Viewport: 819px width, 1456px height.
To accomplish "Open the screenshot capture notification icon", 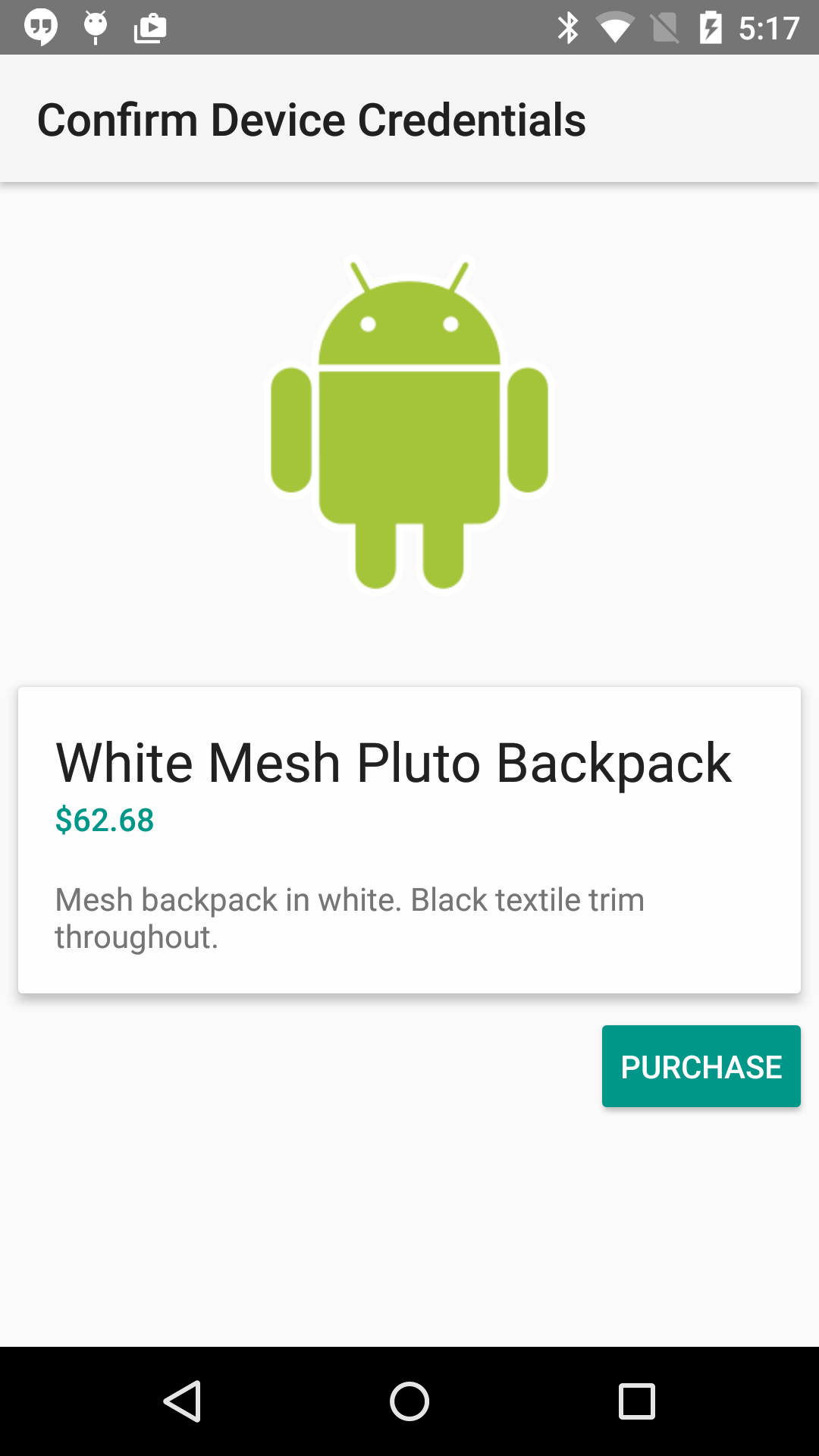I will [149, 27].
